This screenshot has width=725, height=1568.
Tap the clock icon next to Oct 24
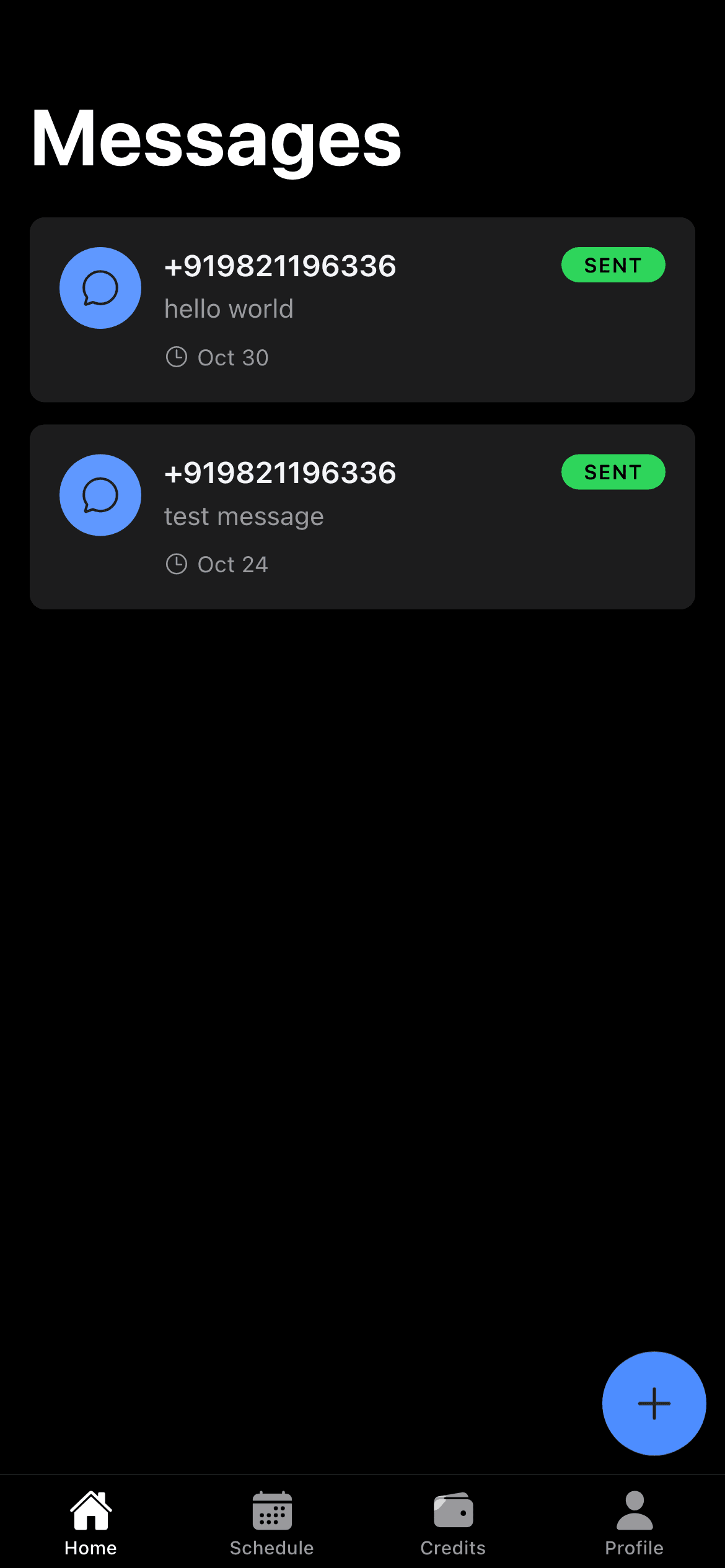[177, 564]
